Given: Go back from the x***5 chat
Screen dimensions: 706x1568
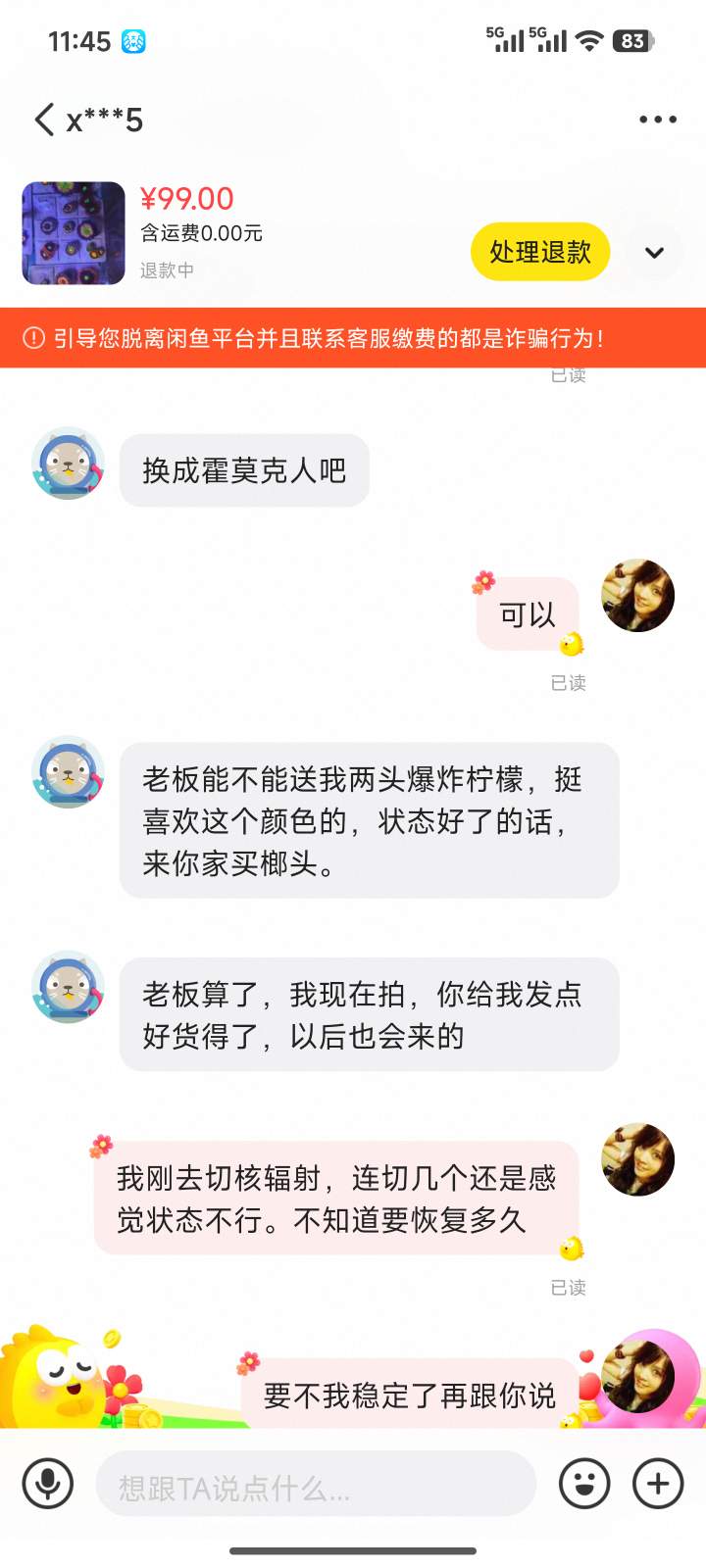Looking at the screenshot, I should point(44,120).
